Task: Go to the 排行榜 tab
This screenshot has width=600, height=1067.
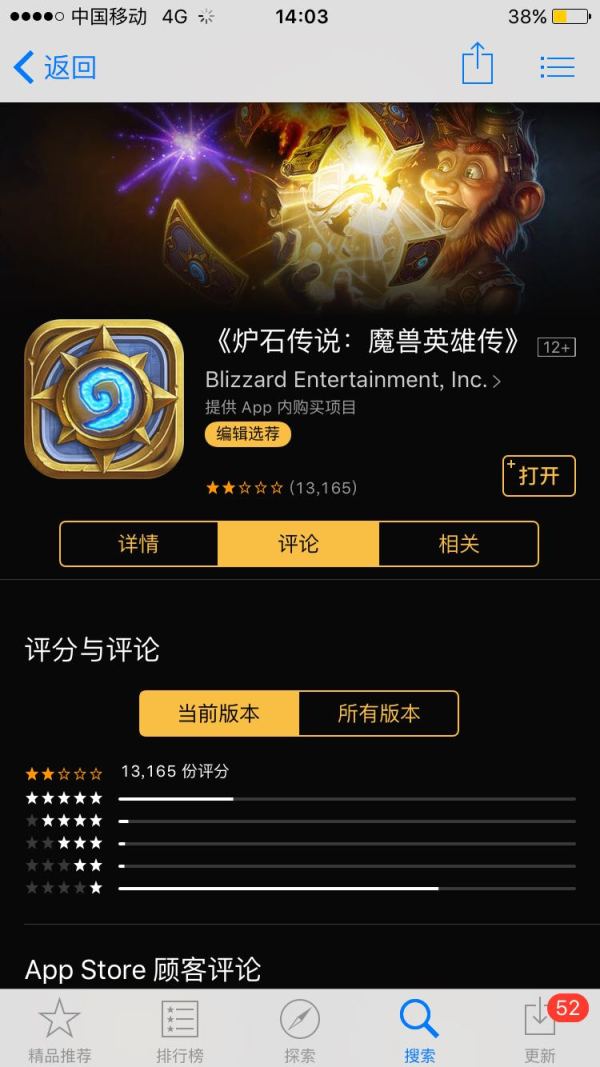Action: [180, 1030]
